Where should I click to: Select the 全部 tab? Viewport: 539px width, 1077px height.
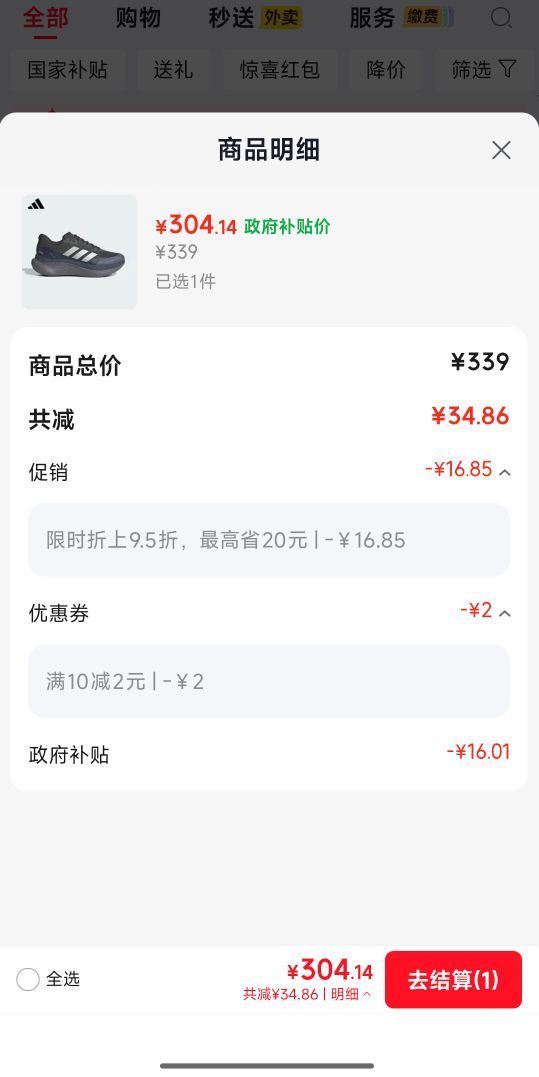(x=45, y=18)
